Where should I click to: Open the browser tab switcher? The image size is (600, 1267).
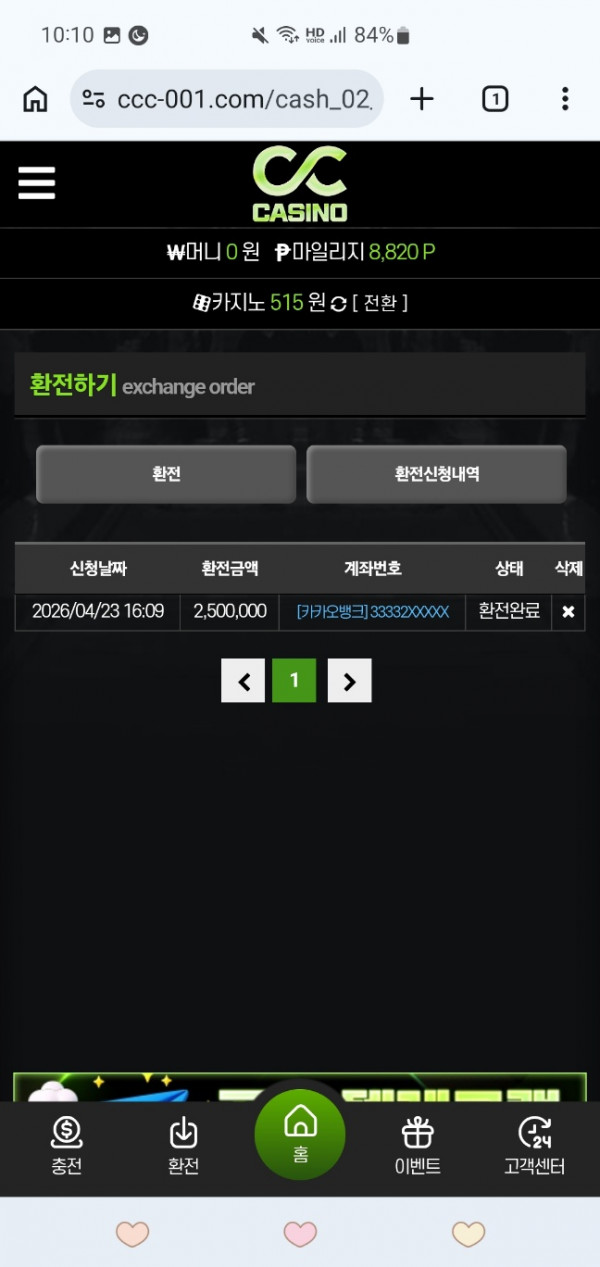[495, 99]
